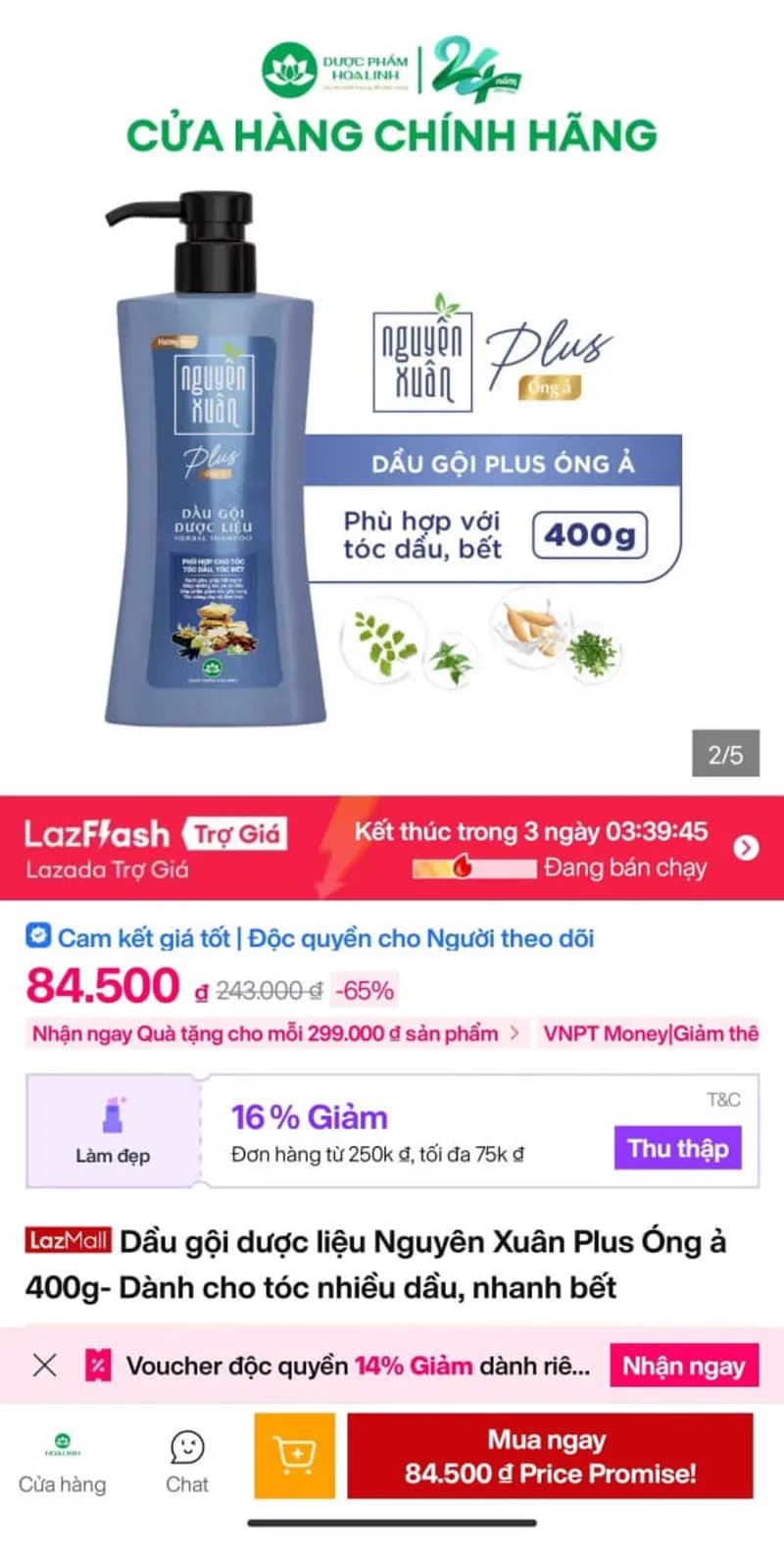The width and height of the screenshot is (784, 1541).
Task: Open the VNPT Money discount chip
Action: click(x=650, y=1033)
